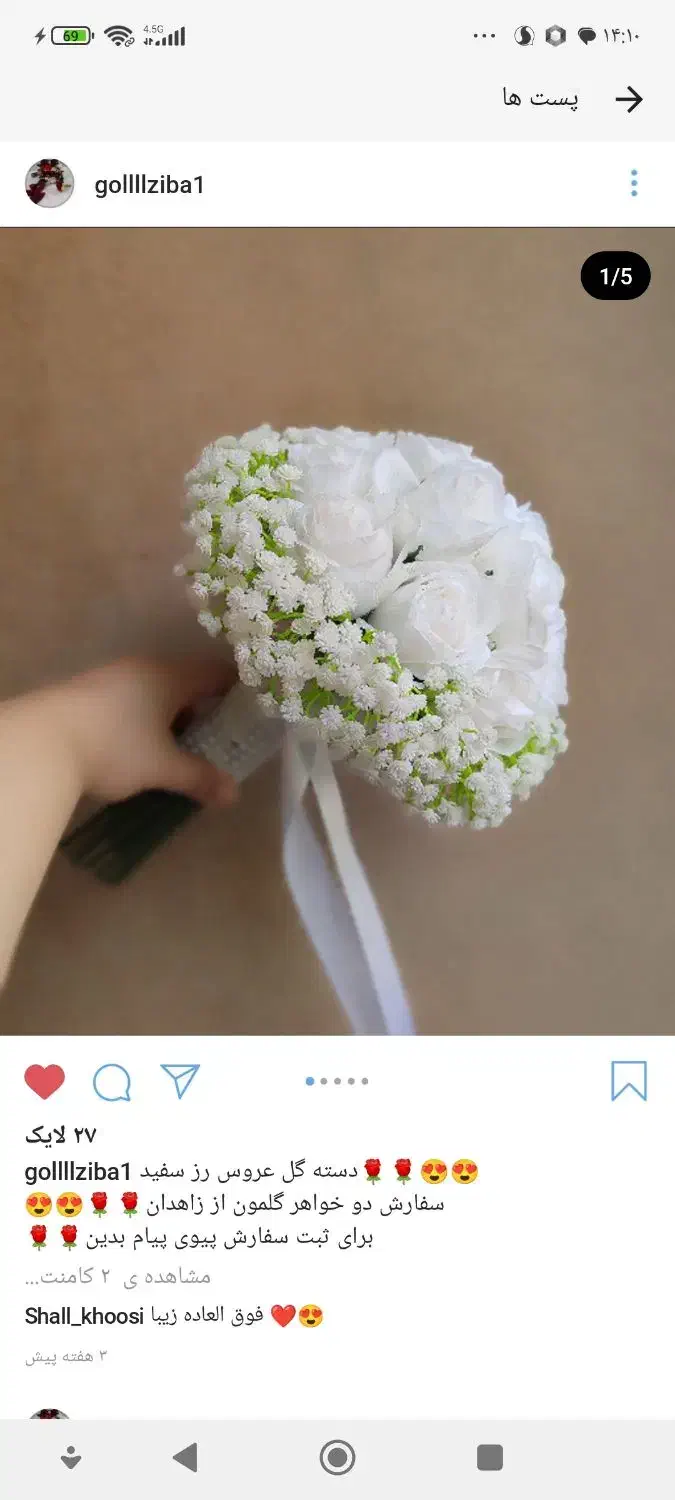This screenshot has height=1500, width=675.
Task: Open the commenter Shall_khoosi profile
Action: (x=84, y=1317)
